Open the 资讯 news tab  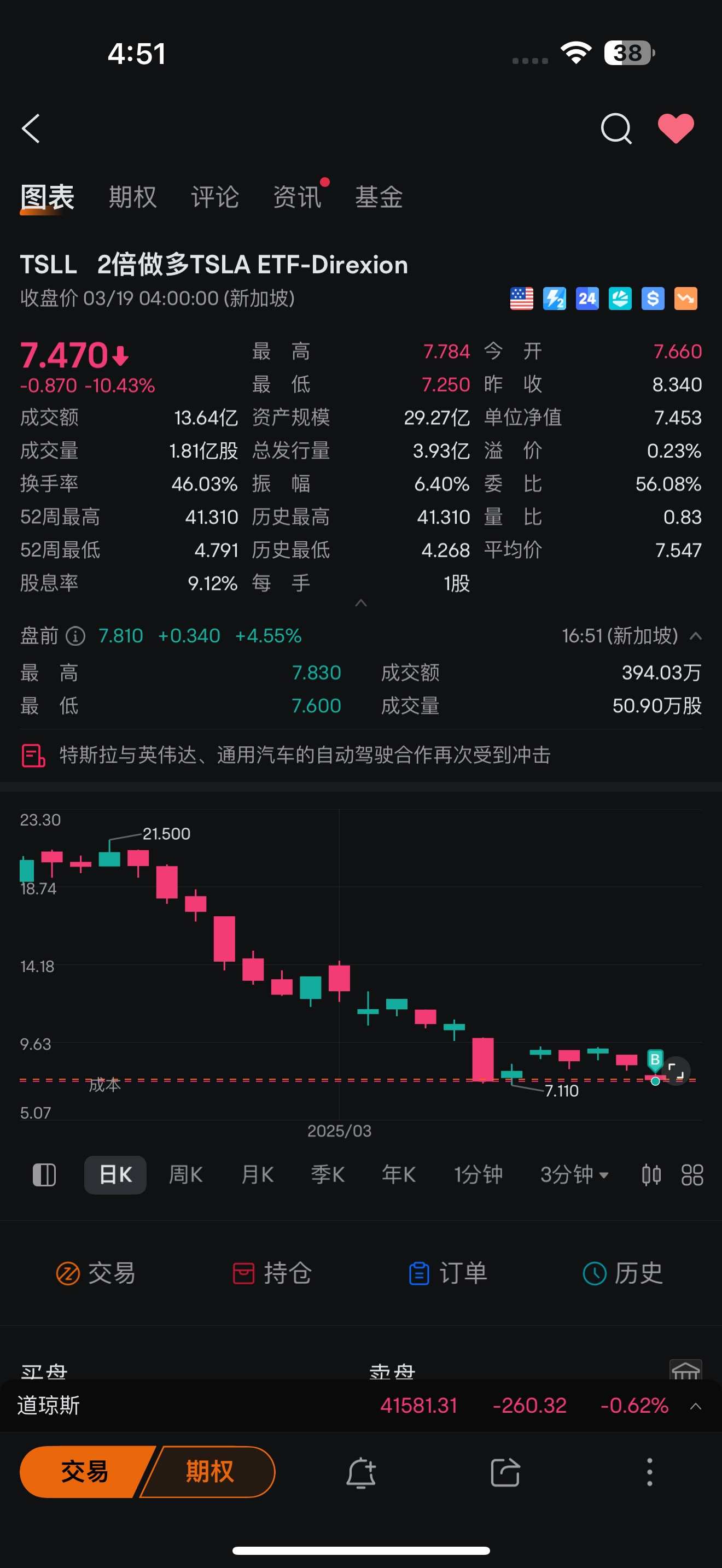click(x=296, y=197)
